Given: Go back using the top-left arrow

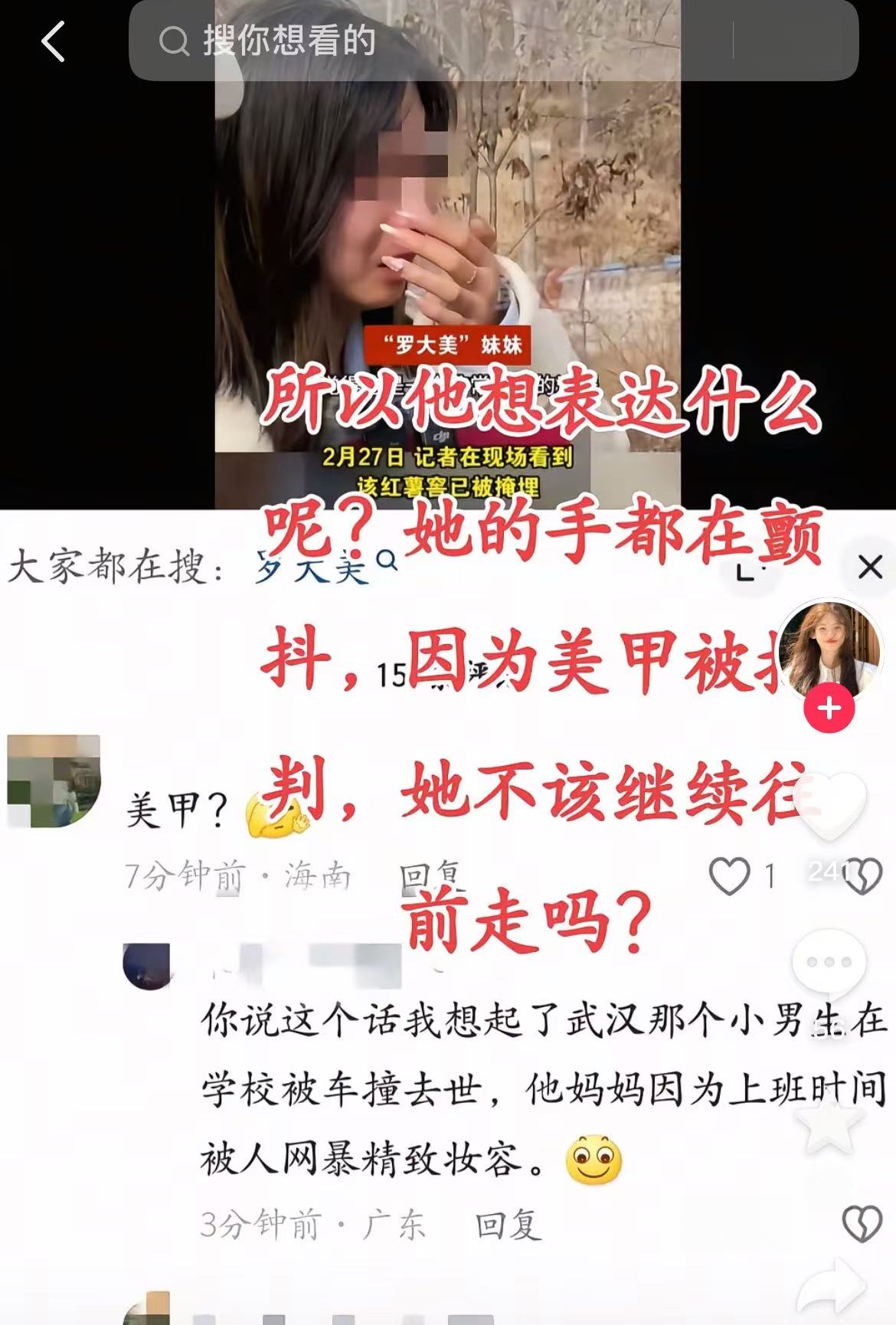Looking at the screenshot, I should pyautogui.click(x=53, y=41).
